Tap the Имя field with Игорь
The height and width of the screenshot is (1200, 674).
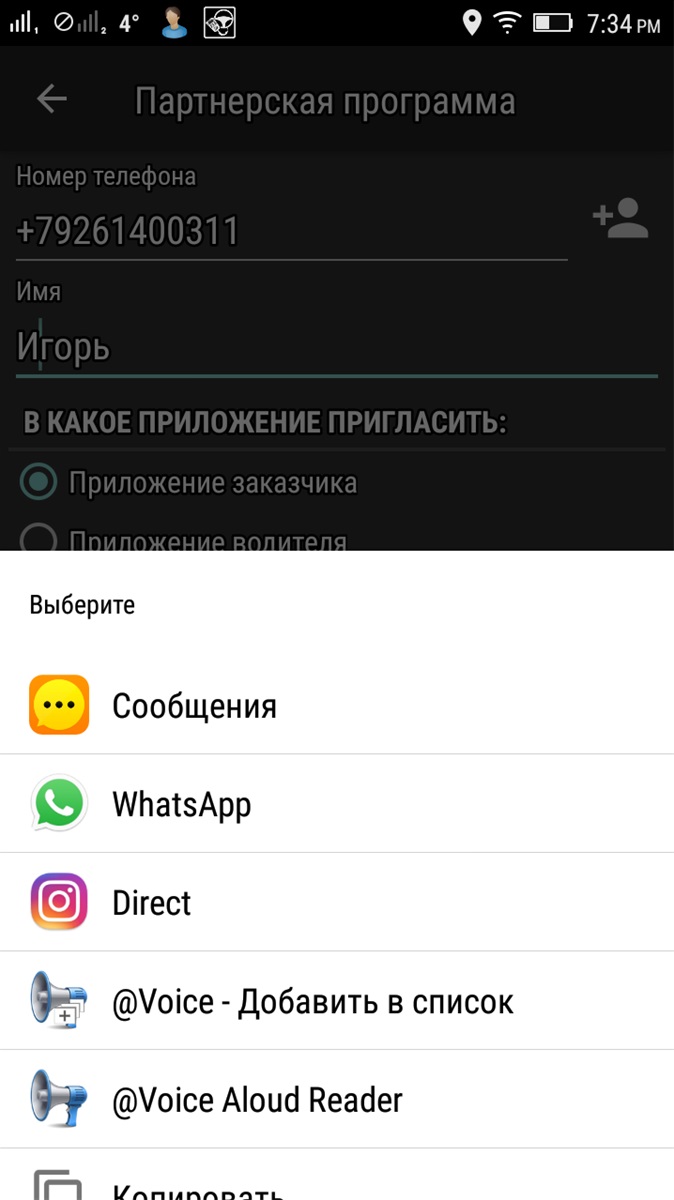pyautogui.click(x=337, y=347)
